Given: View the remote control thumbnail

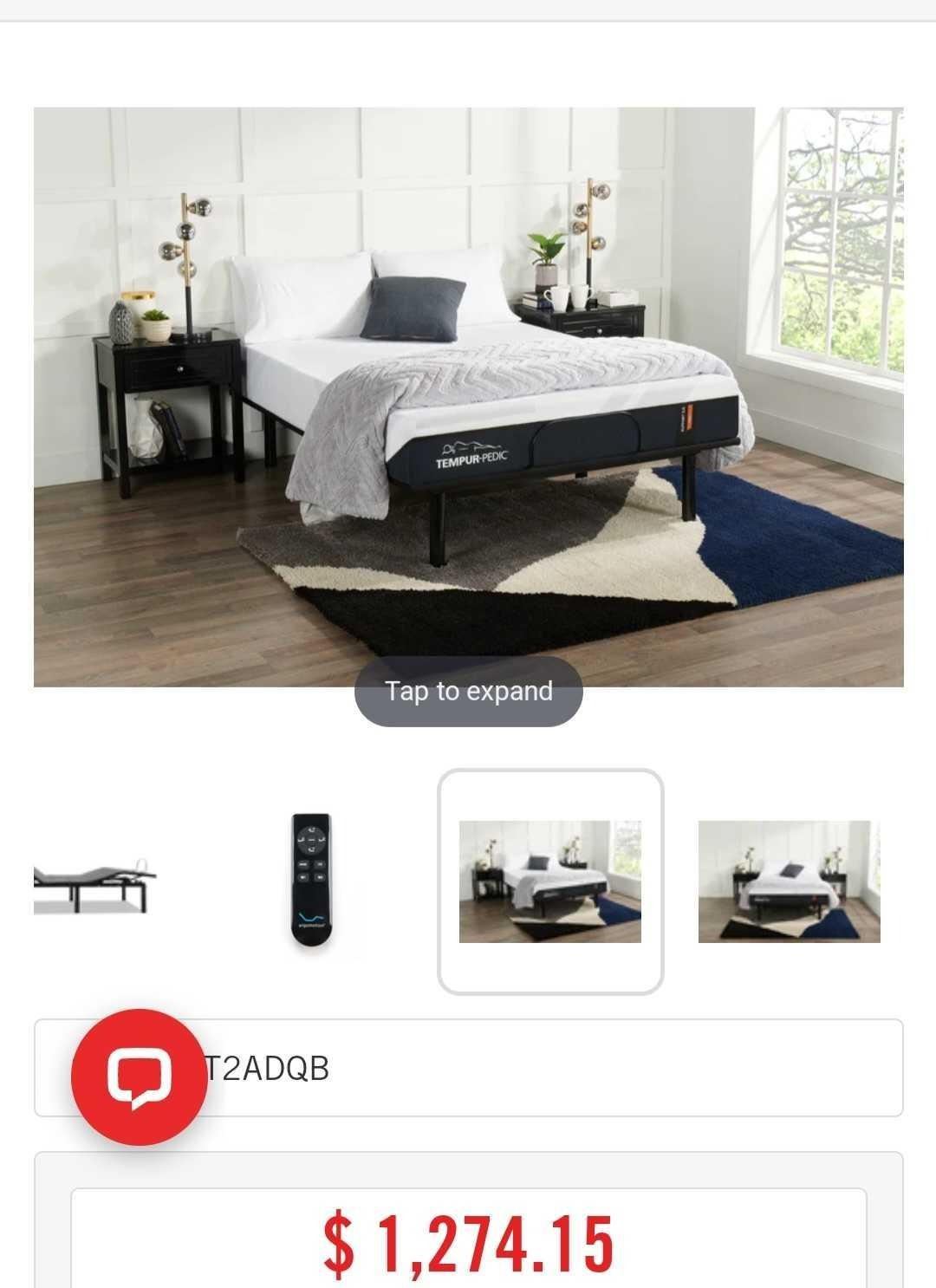Looking at the screenshot, I should [x=311, y=881].
